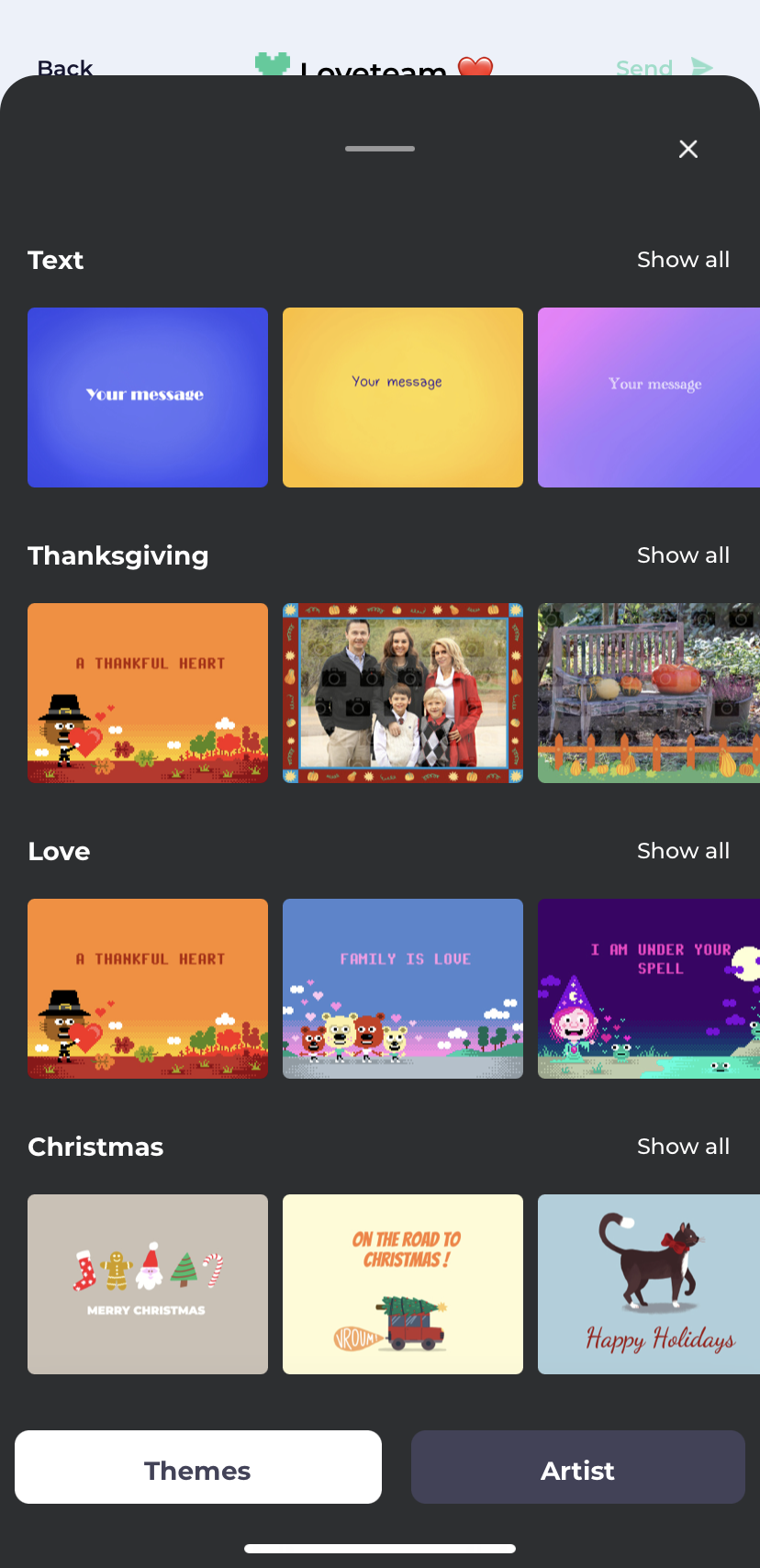Show all Text themes
760x1568 pixels.
click(683, 260)
